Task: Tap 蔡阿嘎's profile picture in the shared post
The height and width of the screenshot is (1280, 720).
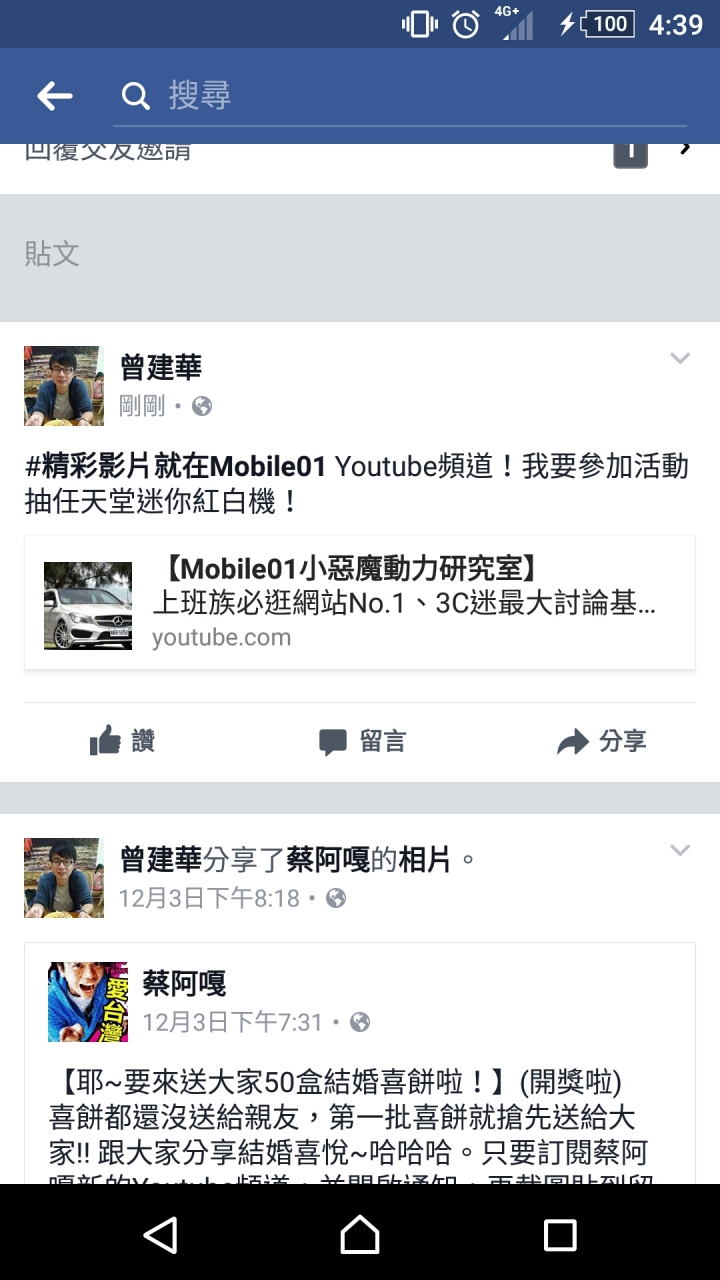Action: pos(88,1002)
